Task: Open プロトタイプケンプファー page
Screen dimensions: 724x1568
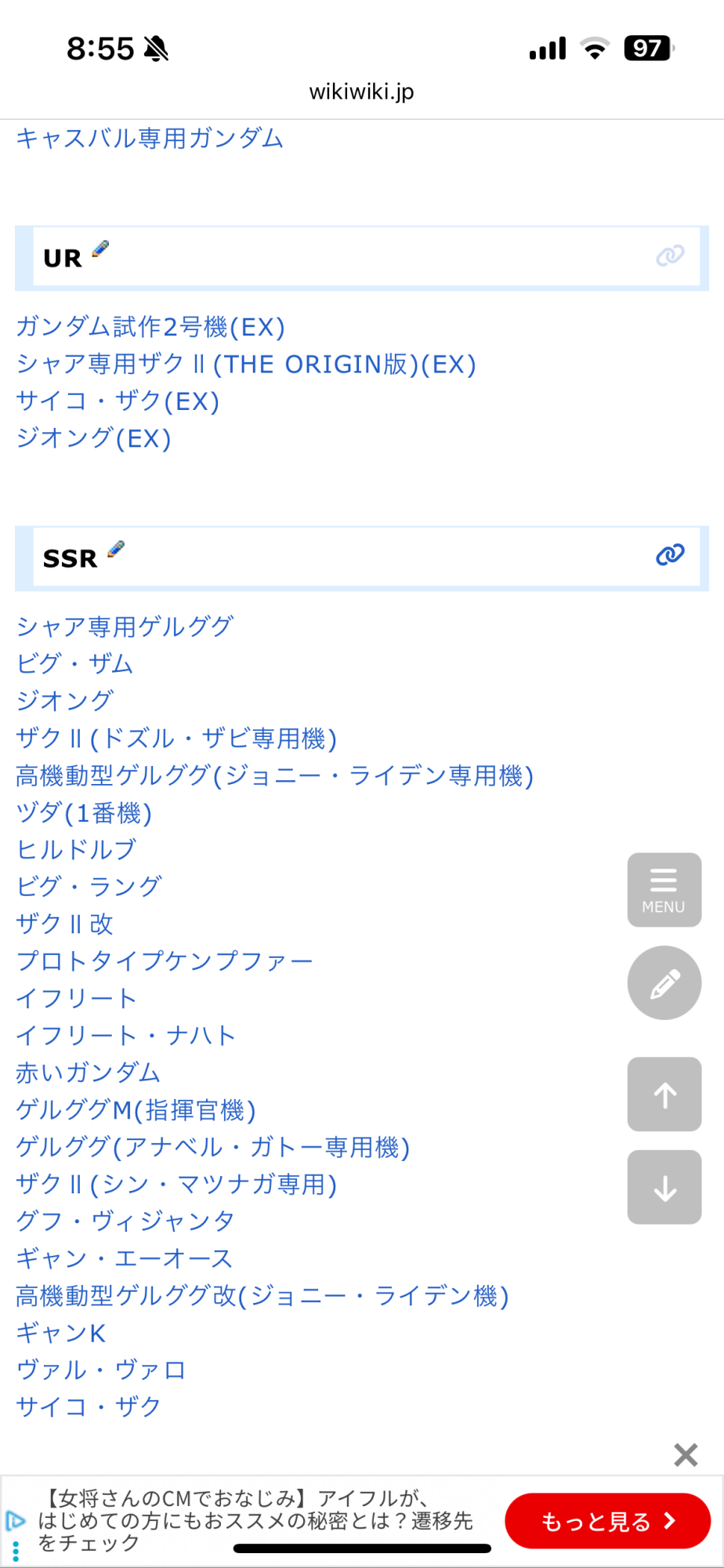Action: [x=165, y=961]
